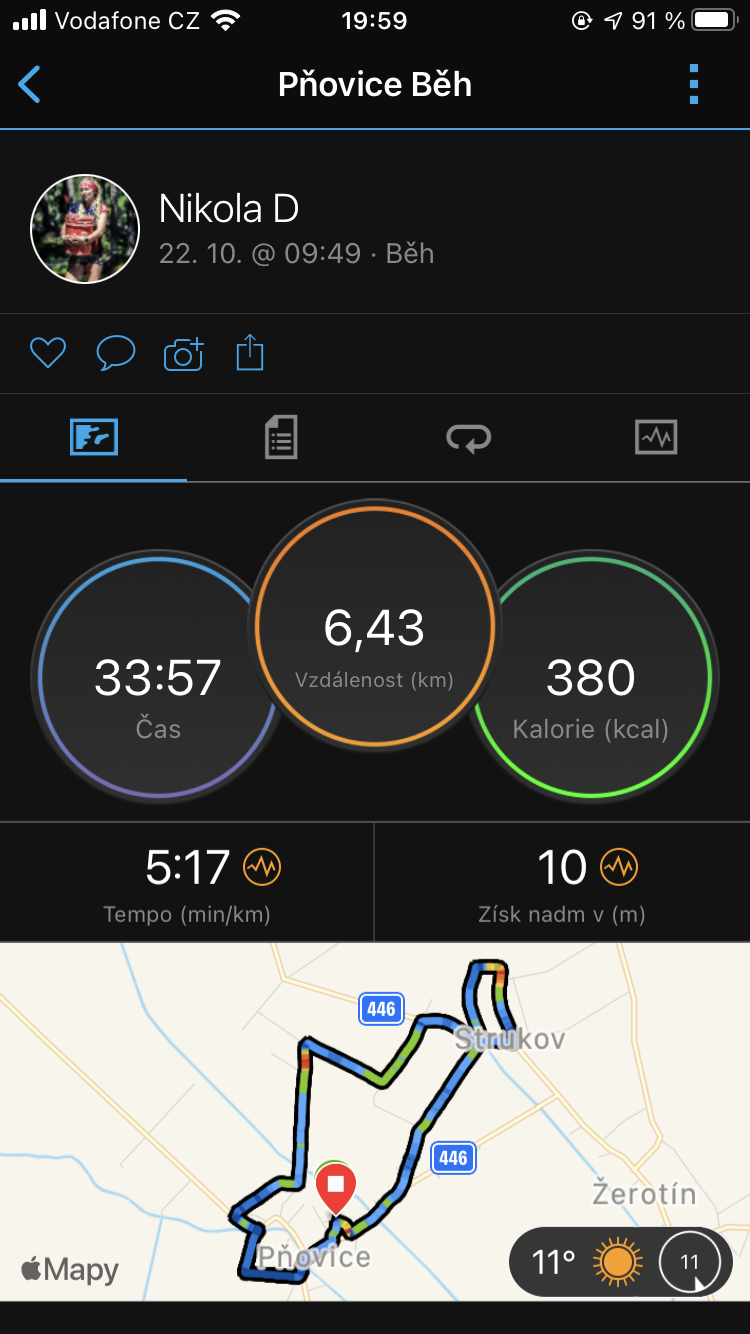Open comments via the speech bubble icon
Screen dimensions: 750x1334
click(x=115, y=353)
